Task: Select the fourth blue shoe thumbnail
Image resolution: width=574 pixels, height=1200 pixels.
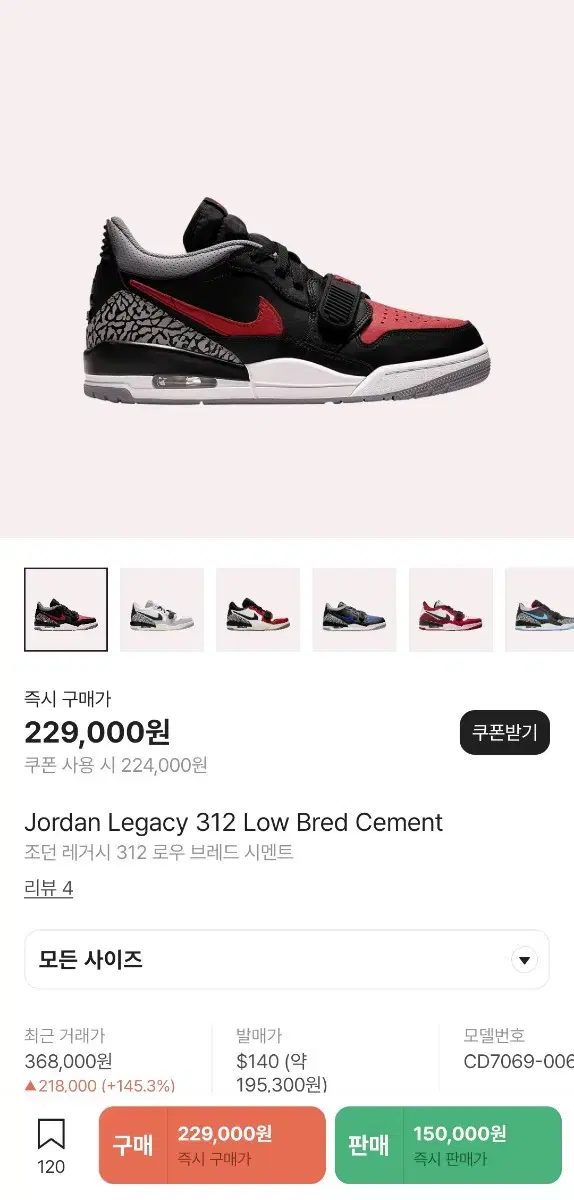Action: 354,610
